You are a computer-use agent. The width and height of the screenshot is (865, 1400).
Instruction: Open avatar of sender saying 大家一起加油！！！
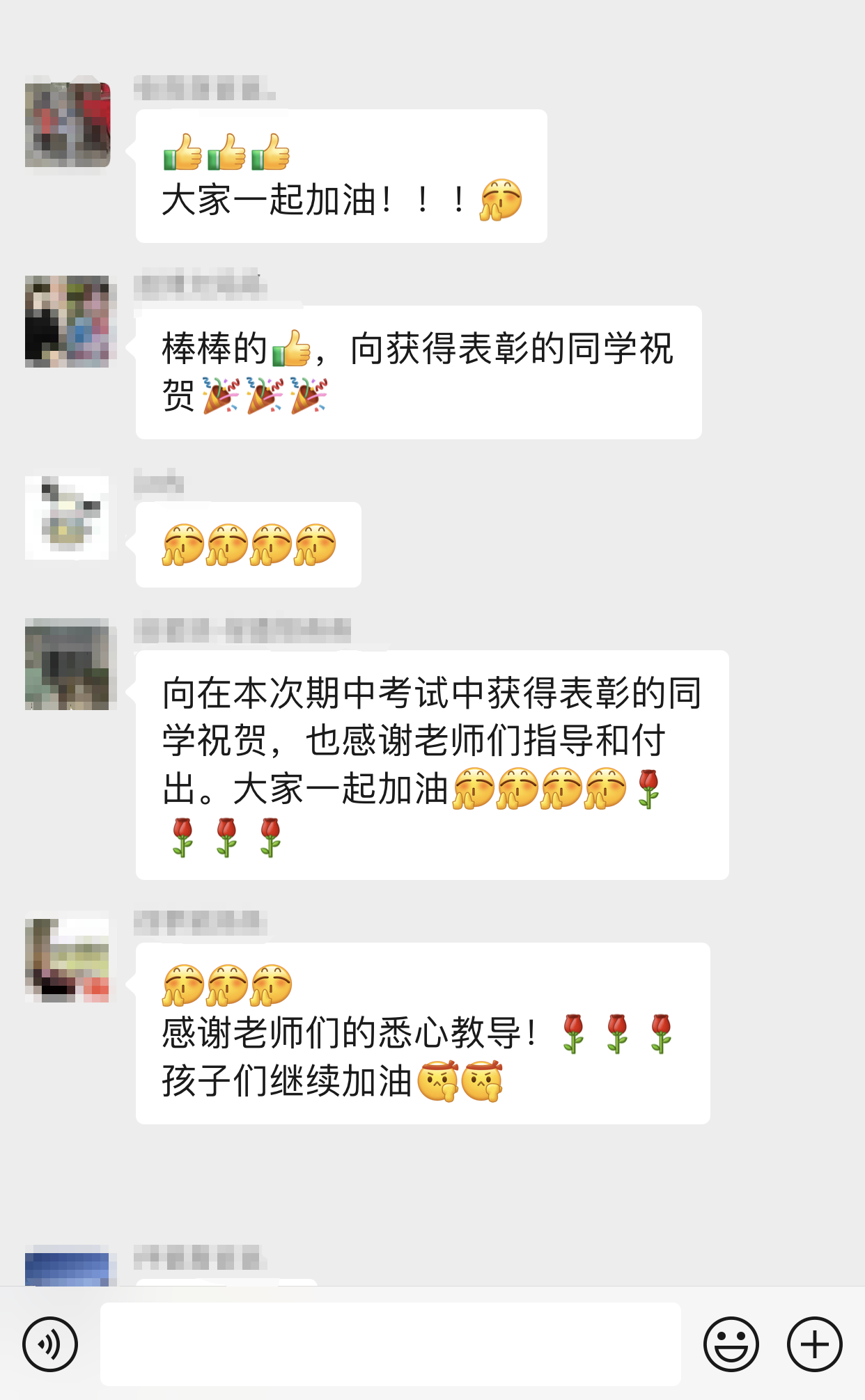coord(68,125)
